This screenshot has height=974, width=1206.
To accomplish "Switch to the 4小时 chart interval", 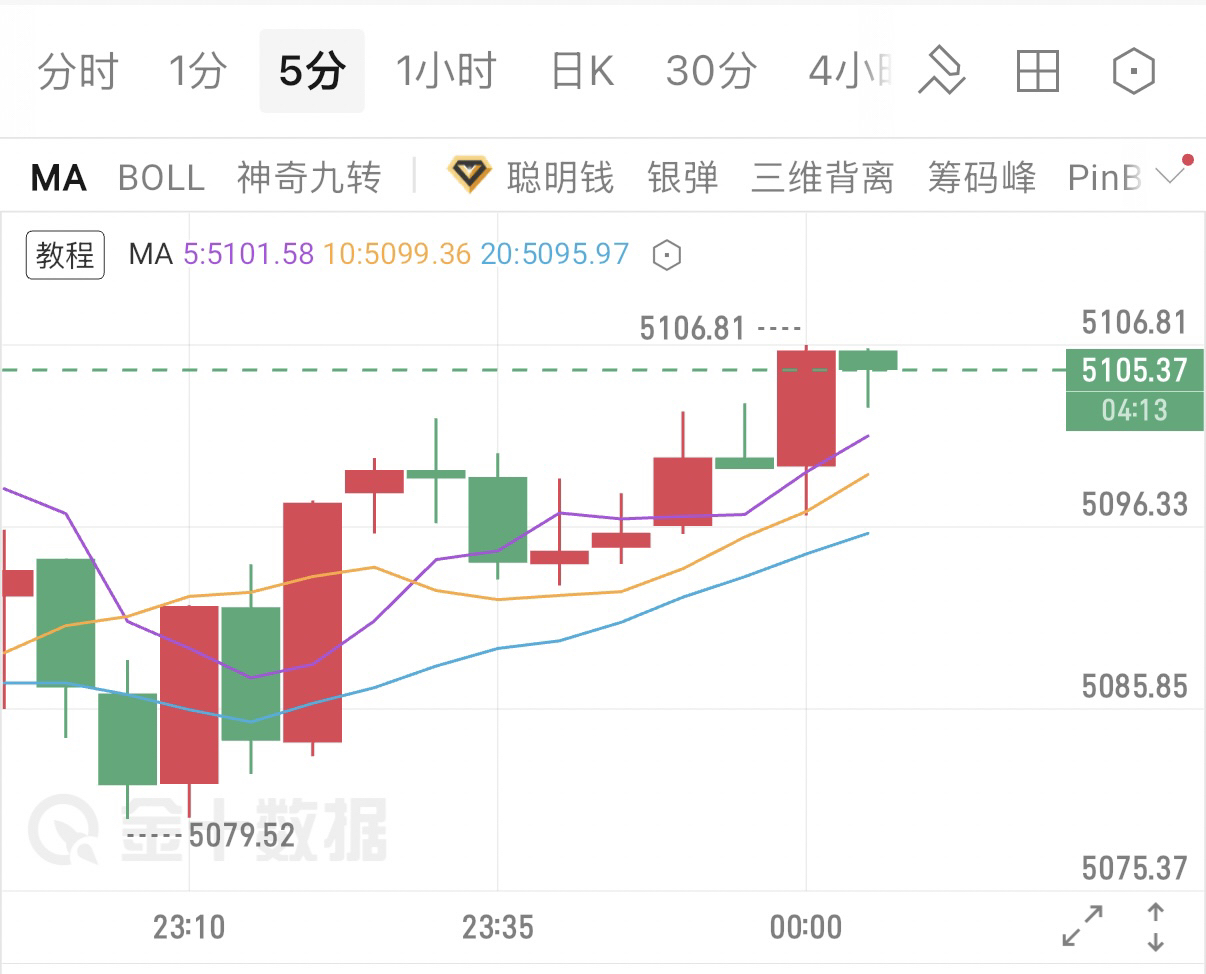I will (x=849, y=72).
